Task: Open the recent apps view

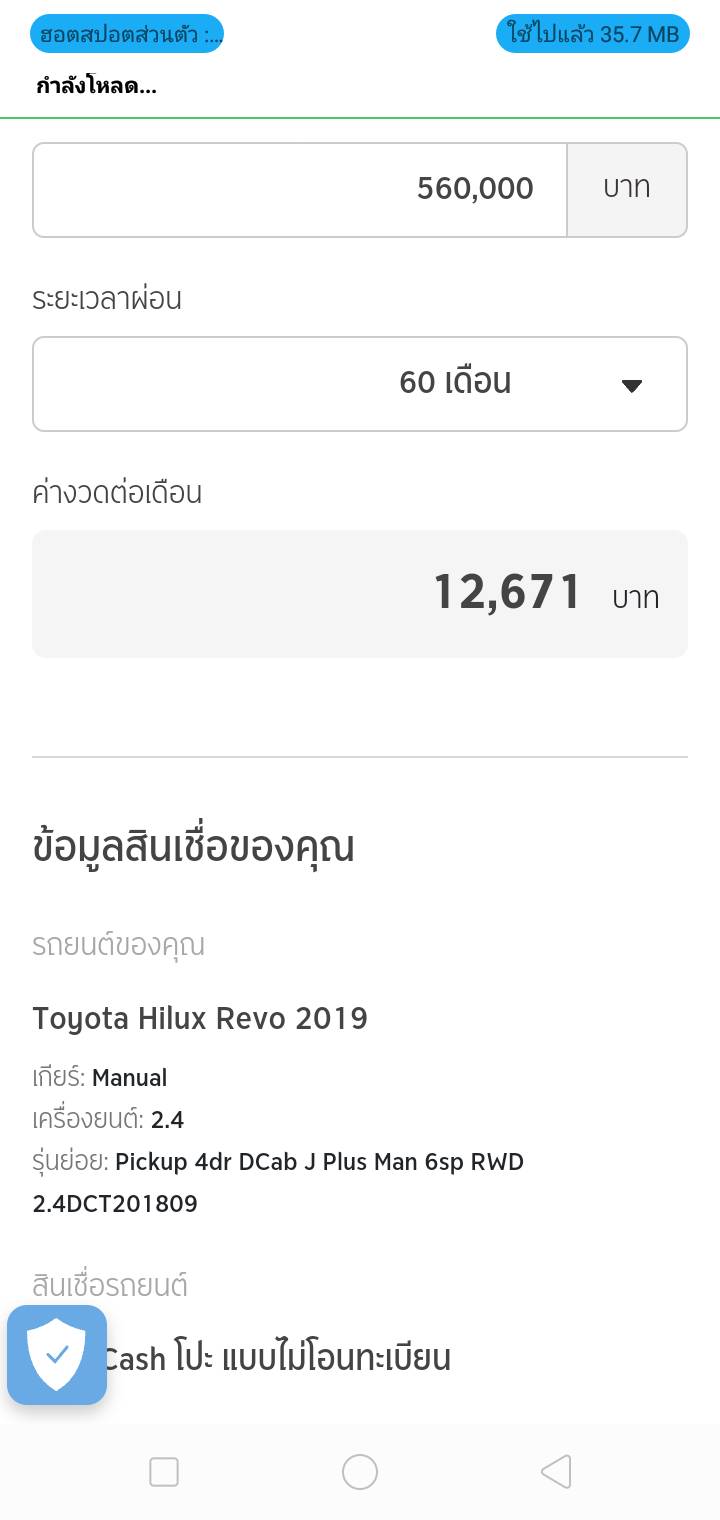Action: (164, 1471)
